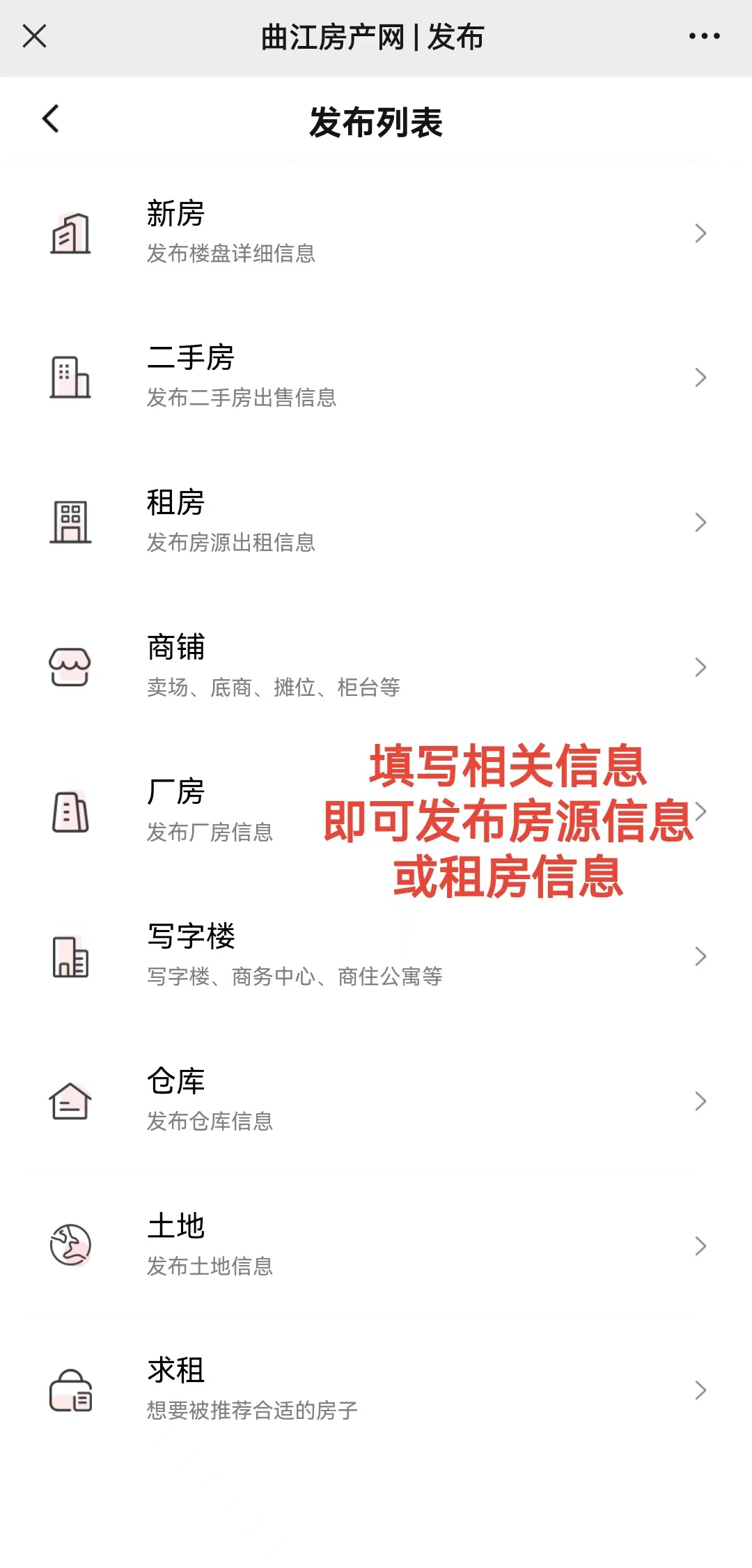Go back from 发布列表
The image size is (752, 1568).
(51, 119)
